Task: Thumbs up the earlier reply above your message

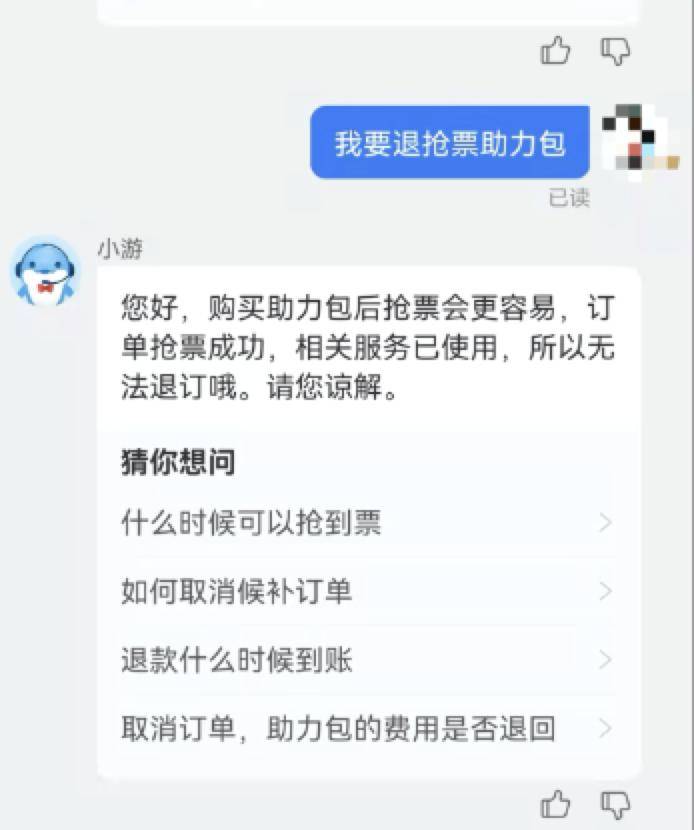Action: point(555,49)
